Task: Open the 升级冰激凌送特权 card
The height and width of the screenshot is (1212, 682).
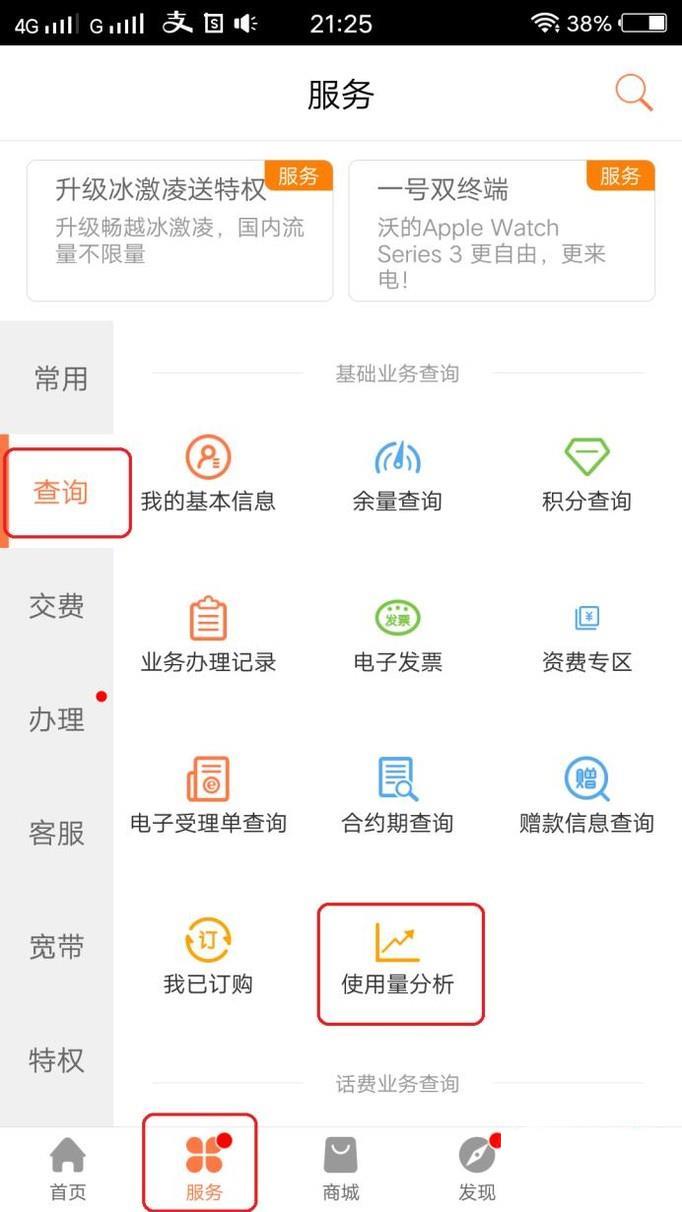Action: pyautogui.click(x=180, y=231)
